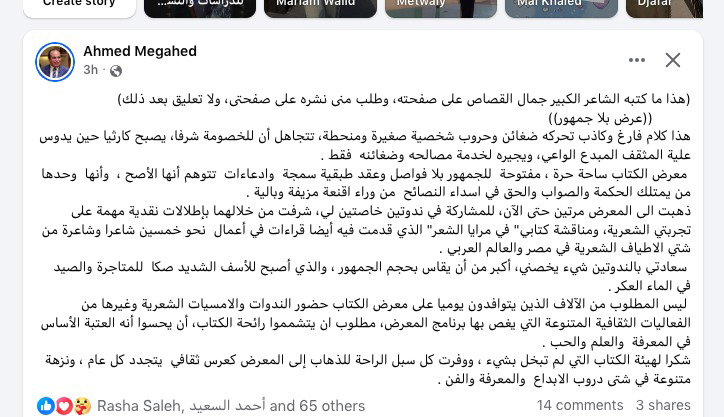Open the post's 3h timestamp
The width and height of the screenshot is (724, 417).
[91, 70]
